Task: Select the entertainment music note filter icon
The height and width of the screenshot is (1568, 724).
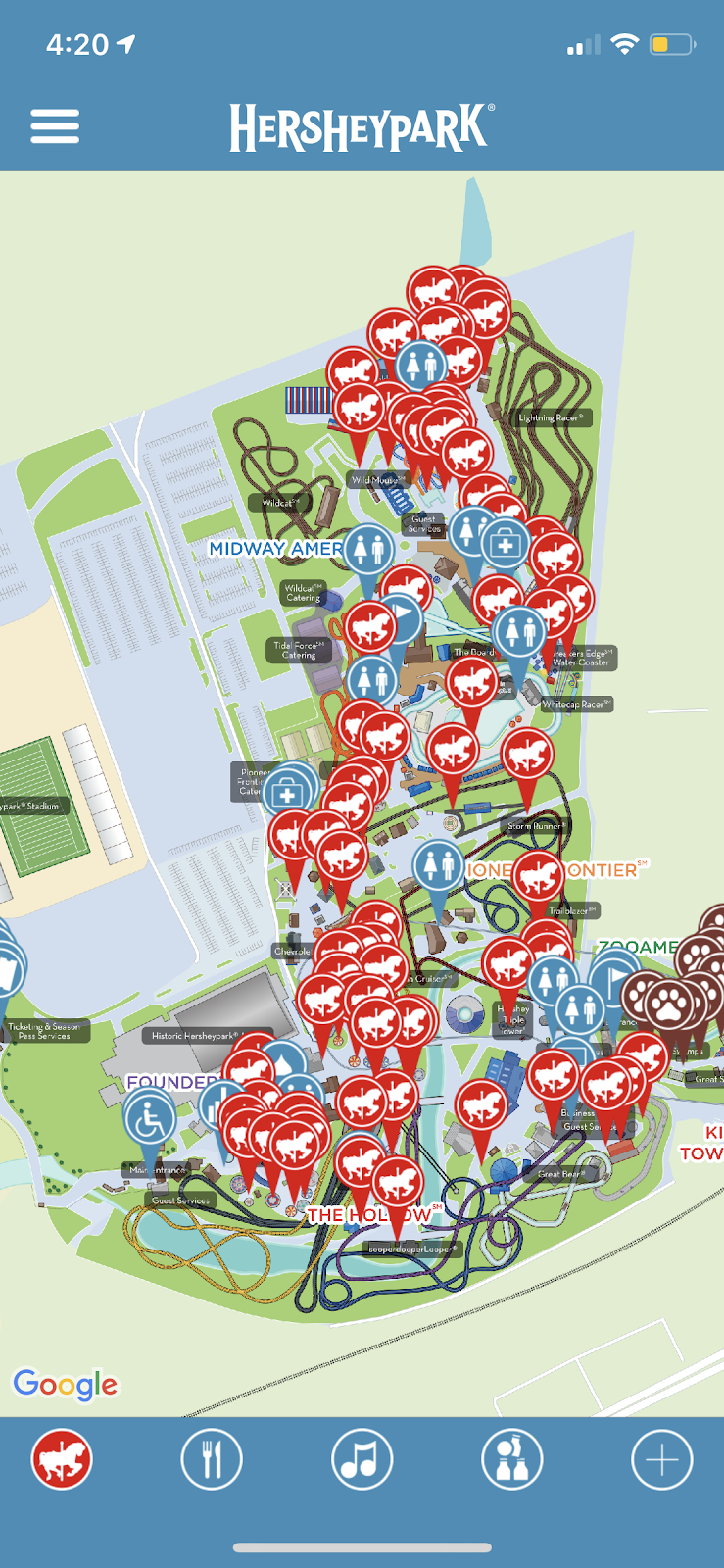Action: click(x=362, y=1458)
